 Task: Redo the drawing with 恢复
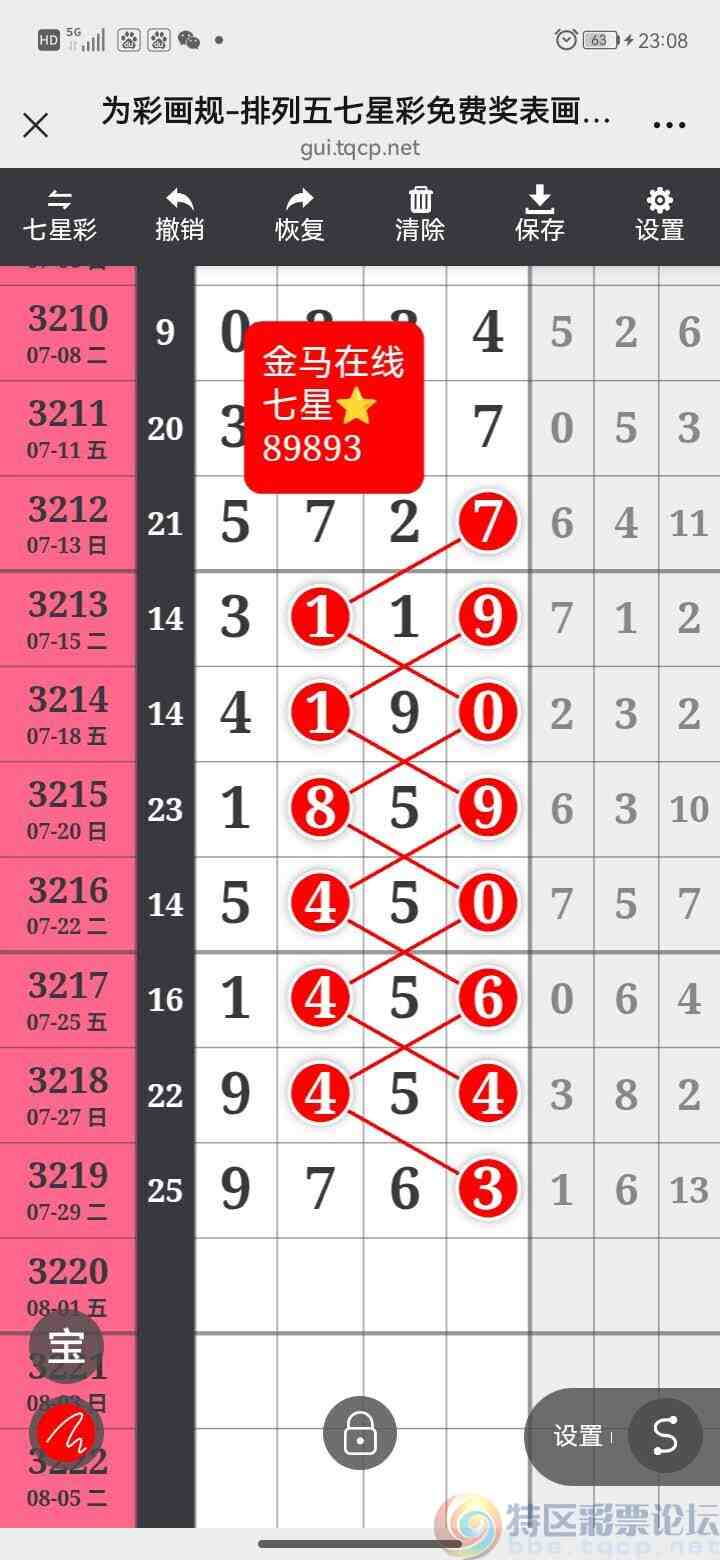point(300,215)
